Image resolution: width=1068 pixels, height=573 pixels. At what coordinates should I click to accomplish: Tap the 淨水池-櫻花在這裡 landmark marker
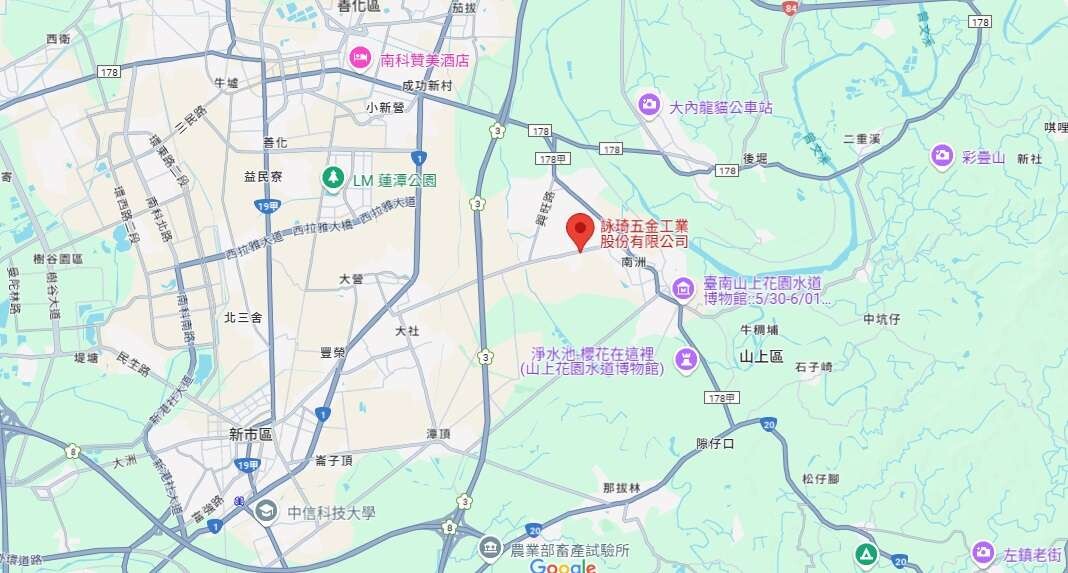(686, 357)
